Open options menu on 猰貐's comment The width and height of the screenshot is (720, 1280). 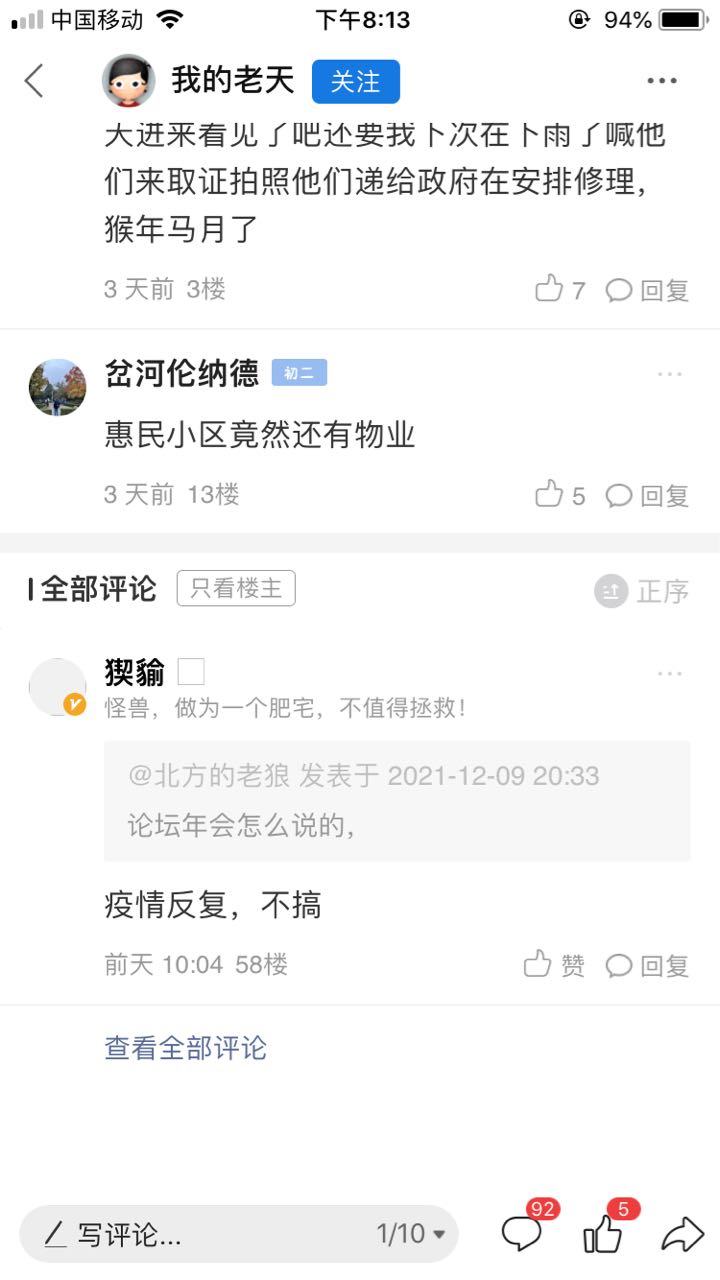tap(670, 674)
